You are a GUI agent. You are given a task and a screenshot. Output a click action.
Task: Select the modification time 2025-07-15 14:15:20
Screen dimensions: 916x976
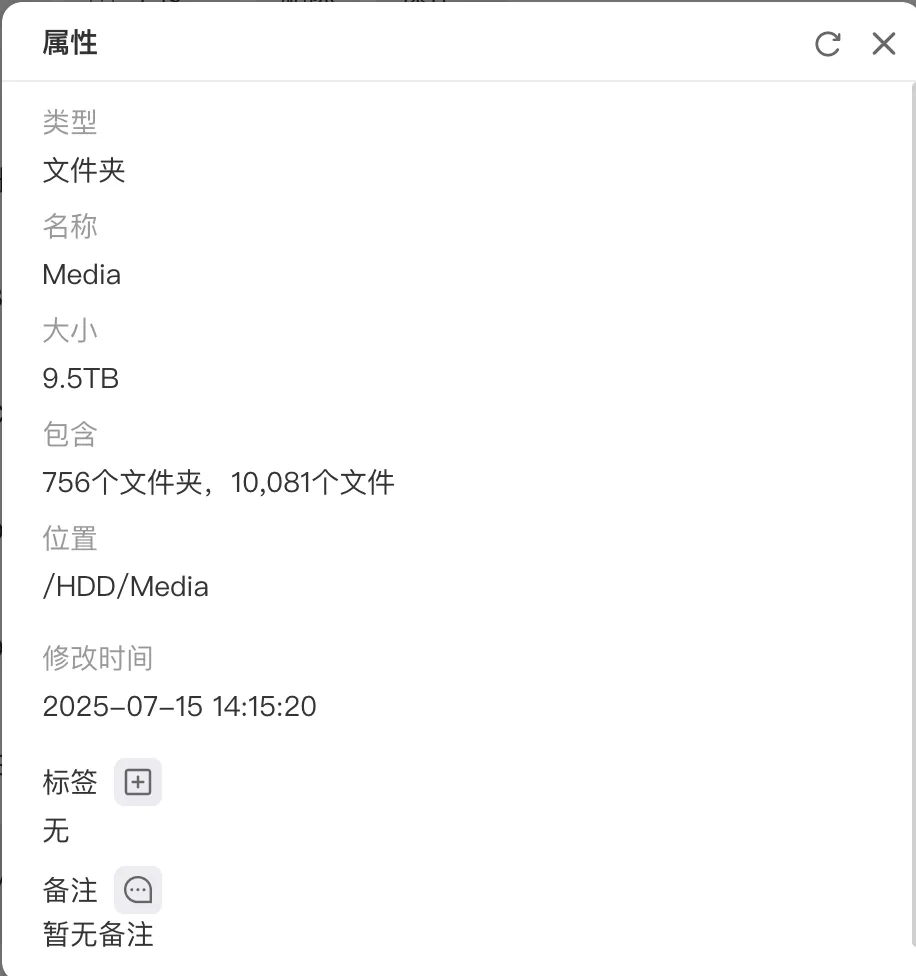pyautogui.click(x=179, y=706)
